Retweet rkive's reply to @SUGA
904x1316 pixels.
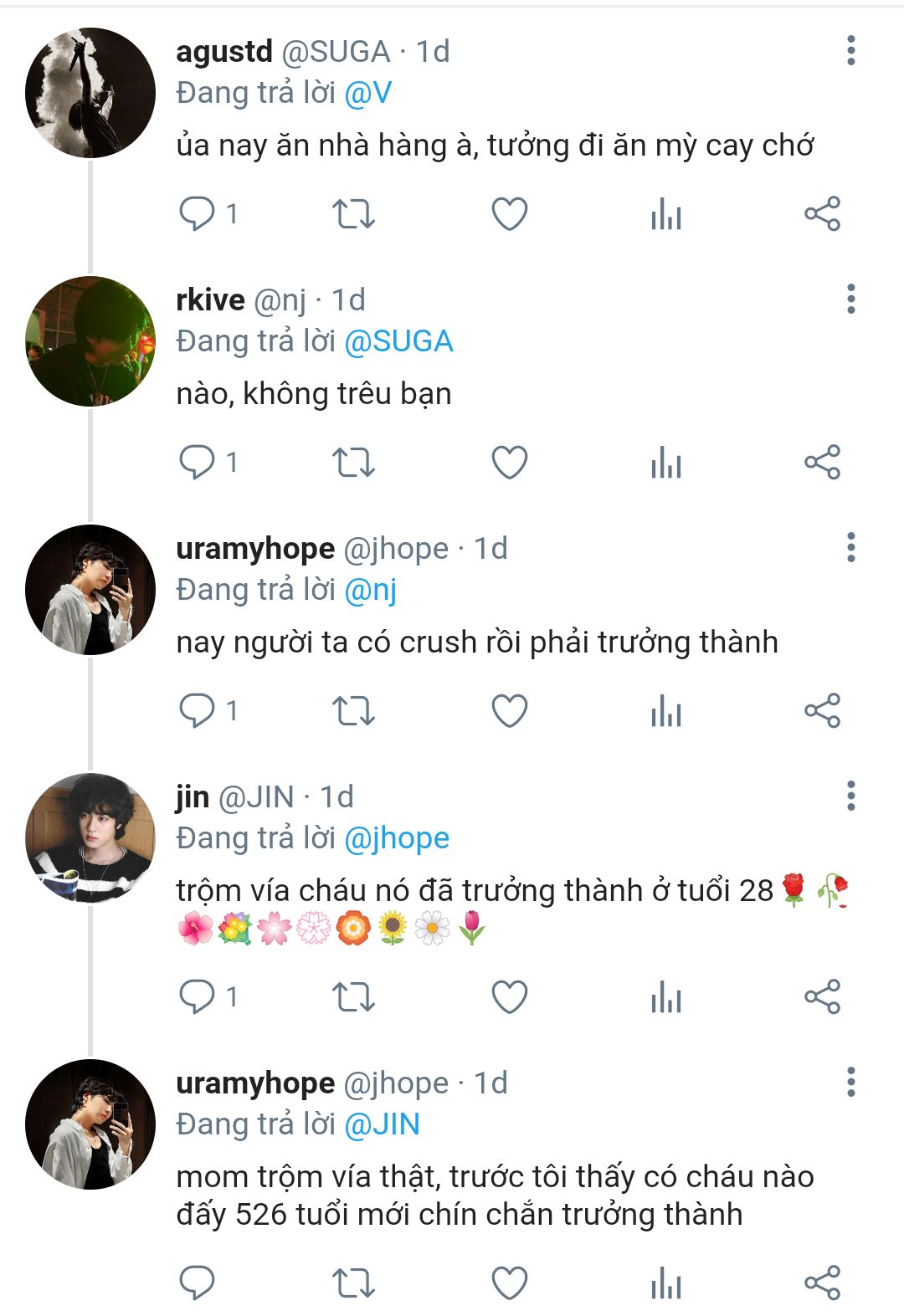tap(353, 462)
